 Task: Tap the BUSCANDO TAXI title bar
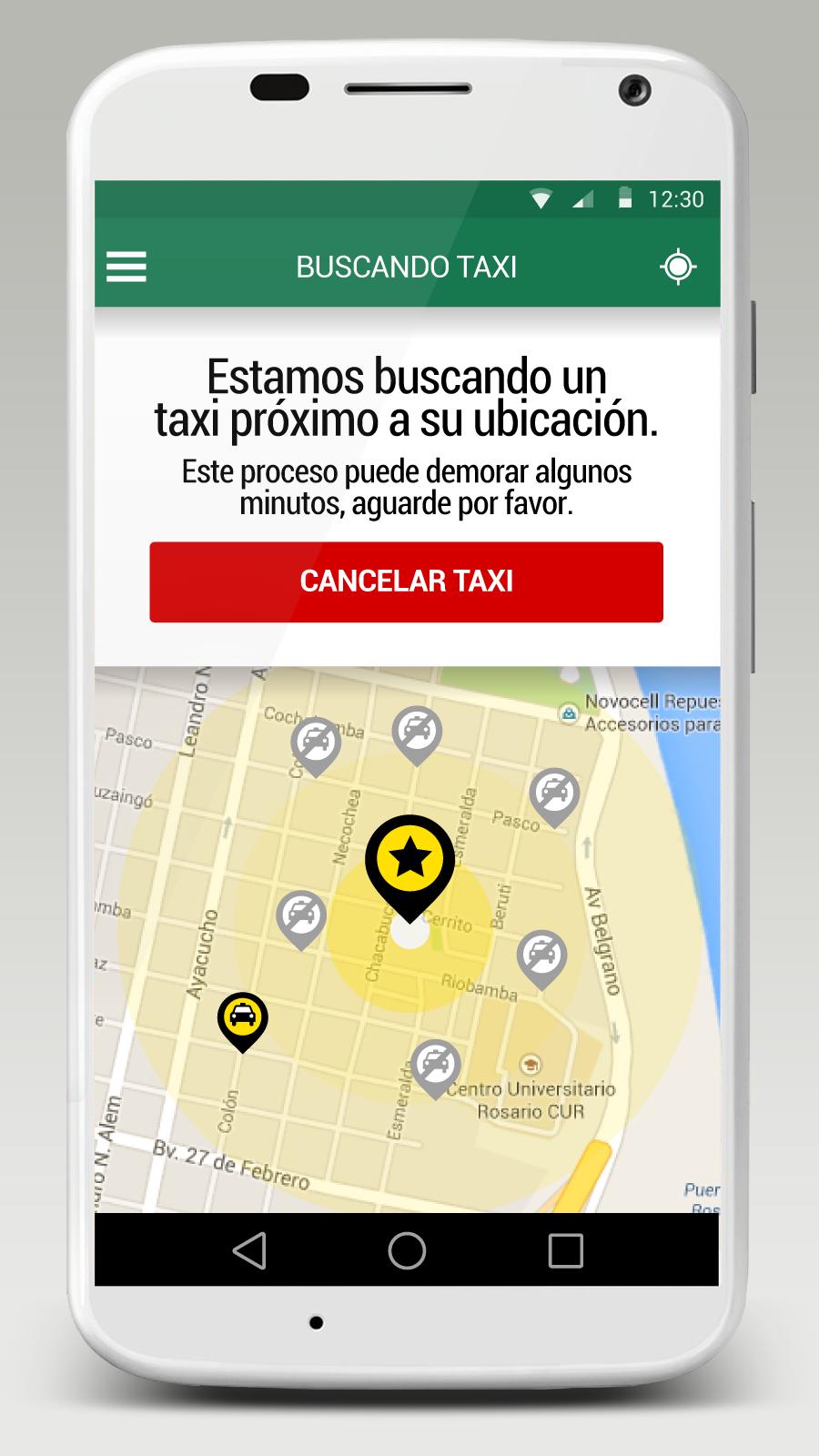click(x=406, y=267)
